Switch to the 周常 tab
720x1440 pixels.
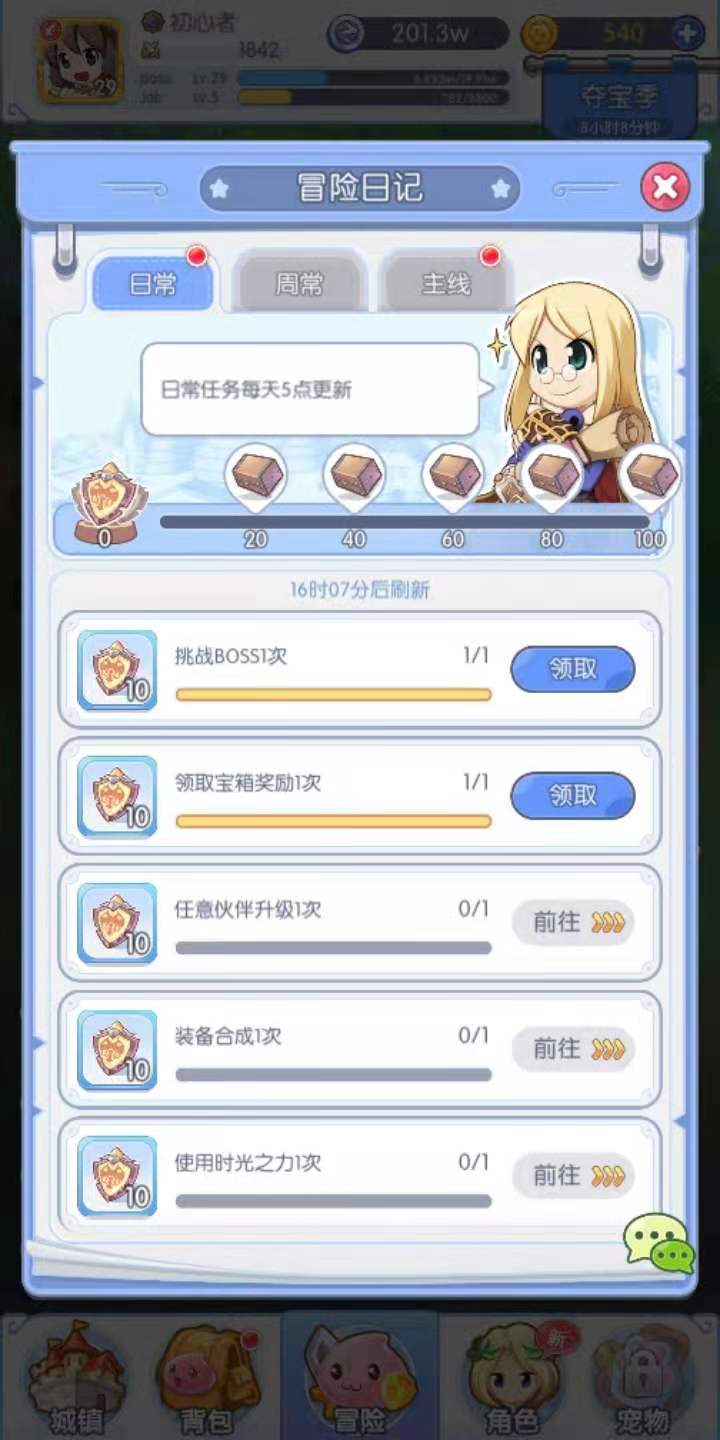(299, 284)
